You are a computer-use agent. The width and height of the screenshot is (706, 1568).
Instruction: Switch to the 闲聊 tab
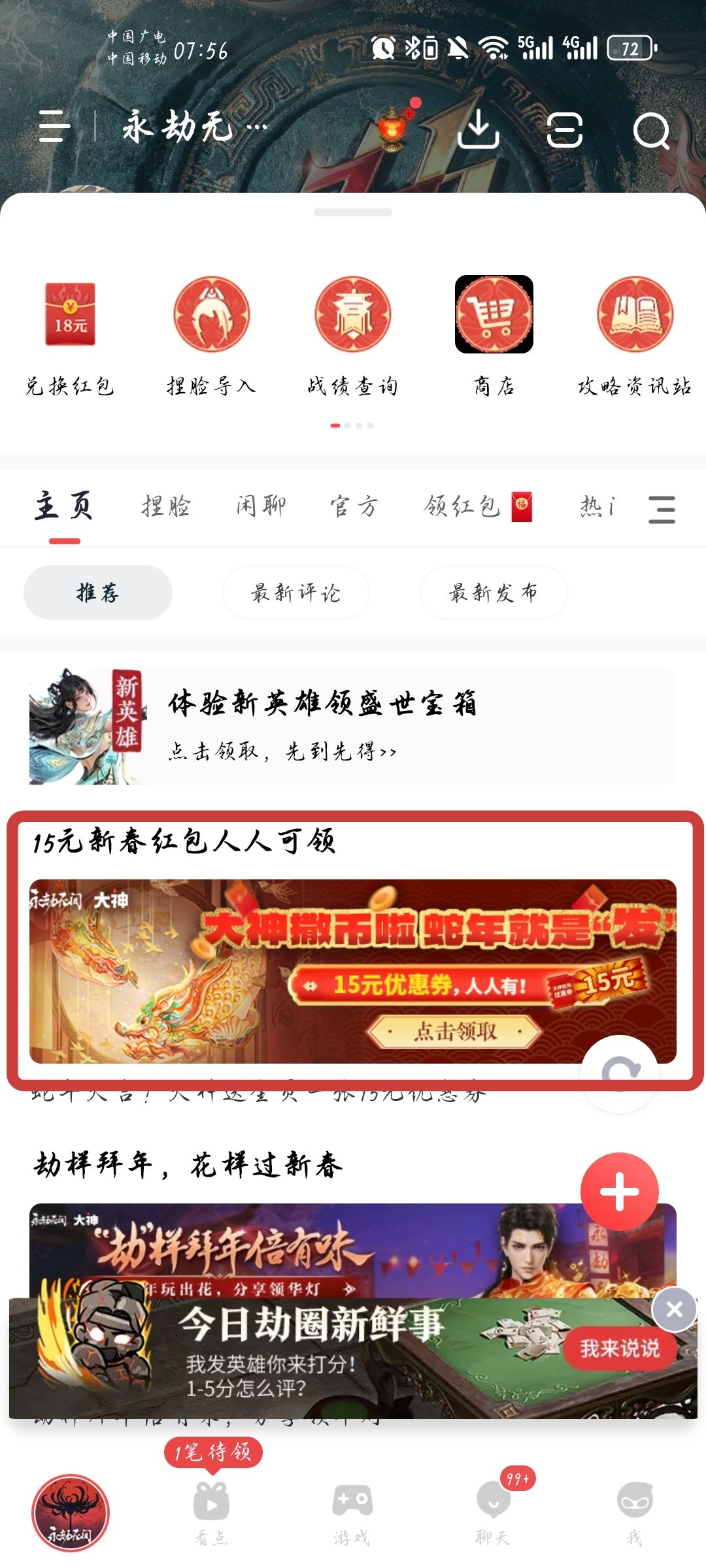click(x=261, y=506)
